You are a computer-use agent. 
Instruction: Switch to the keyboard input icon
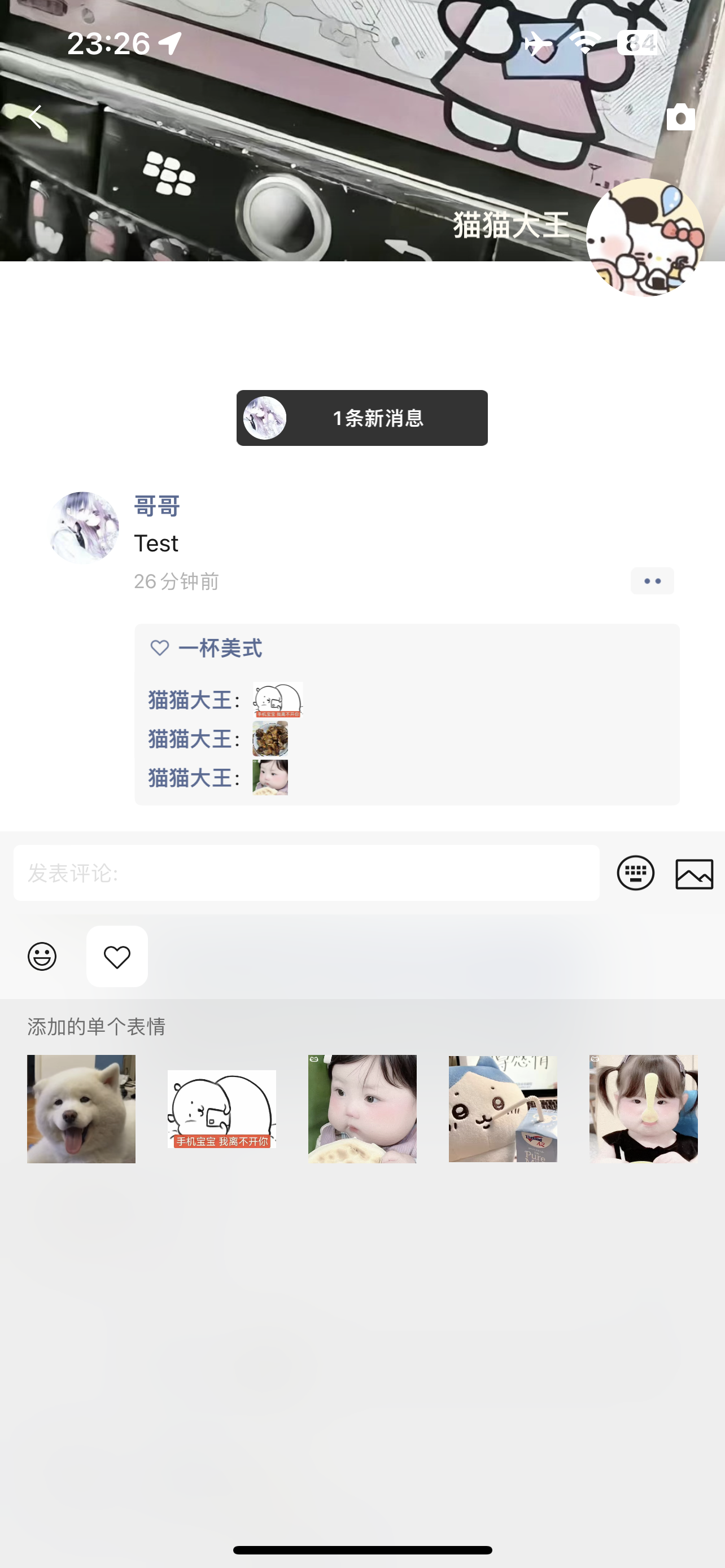click(x=636, y=873)
